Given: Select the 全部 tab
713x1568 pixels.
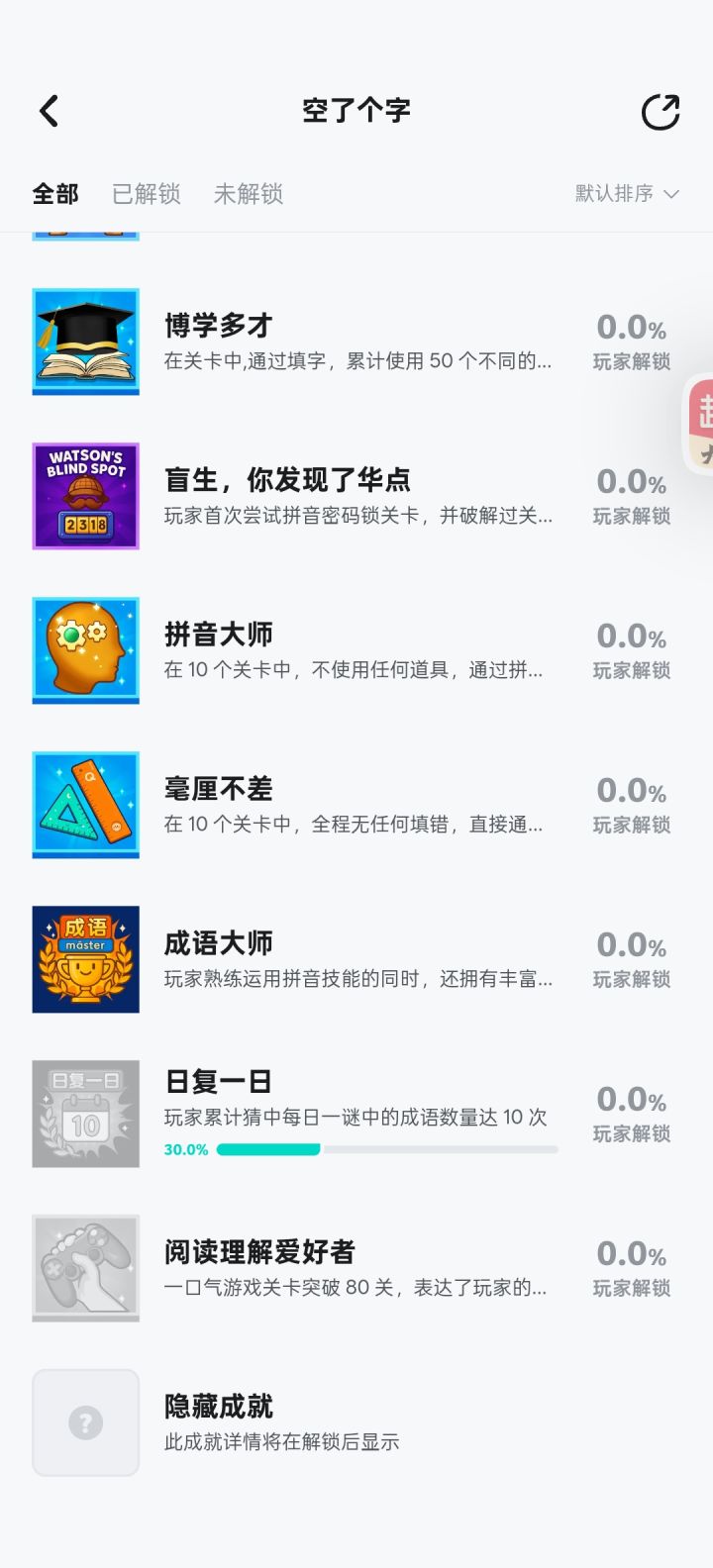Looking at the screenshot, I should (55, 194).
